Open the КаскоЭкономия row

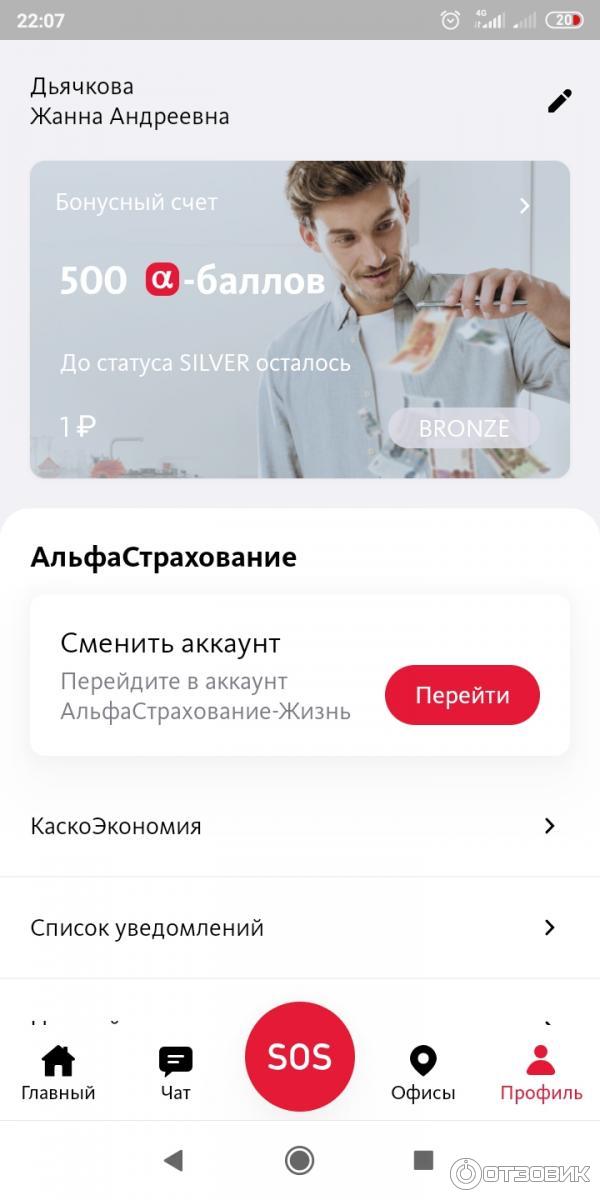[300, 826]
